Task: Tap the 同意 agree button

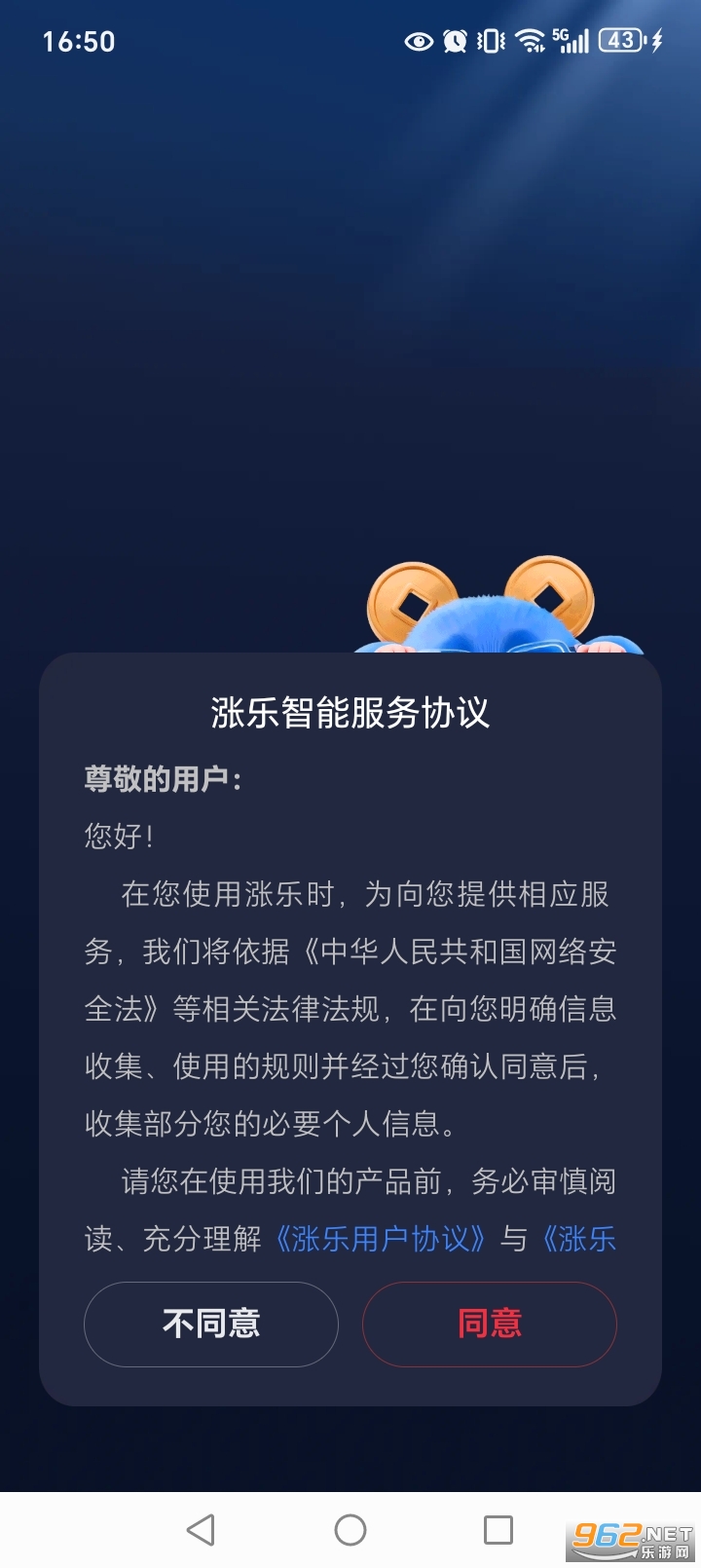Action: pyautogui.click(x=490, y=1324)
